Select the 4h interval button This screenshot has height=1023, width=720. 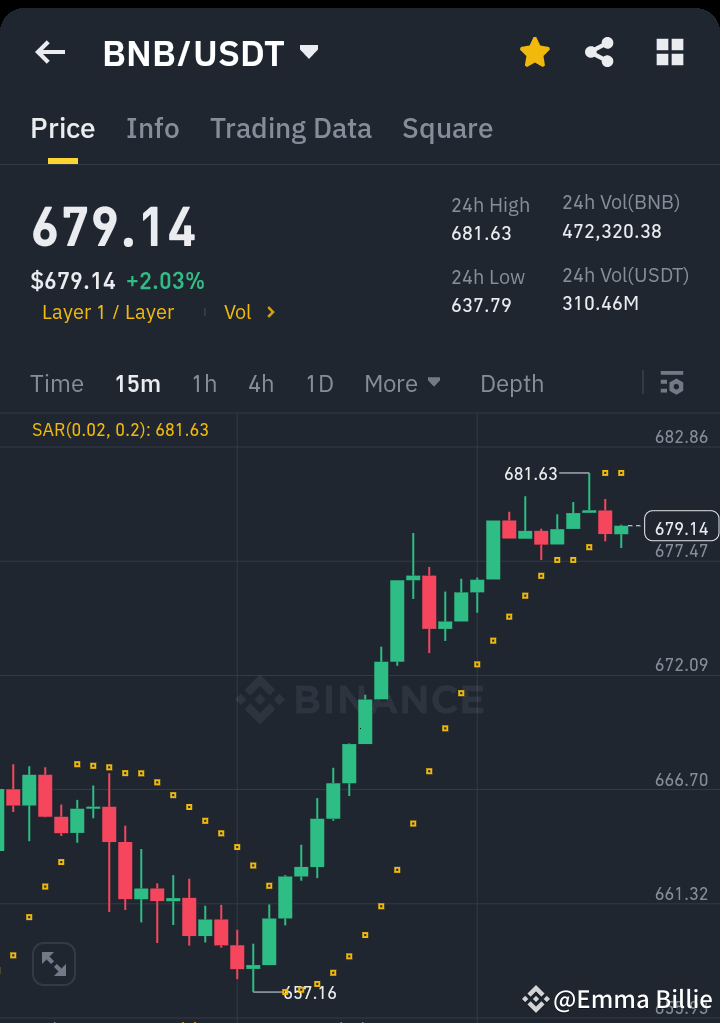pyautogui.click(x=260, y=383)
